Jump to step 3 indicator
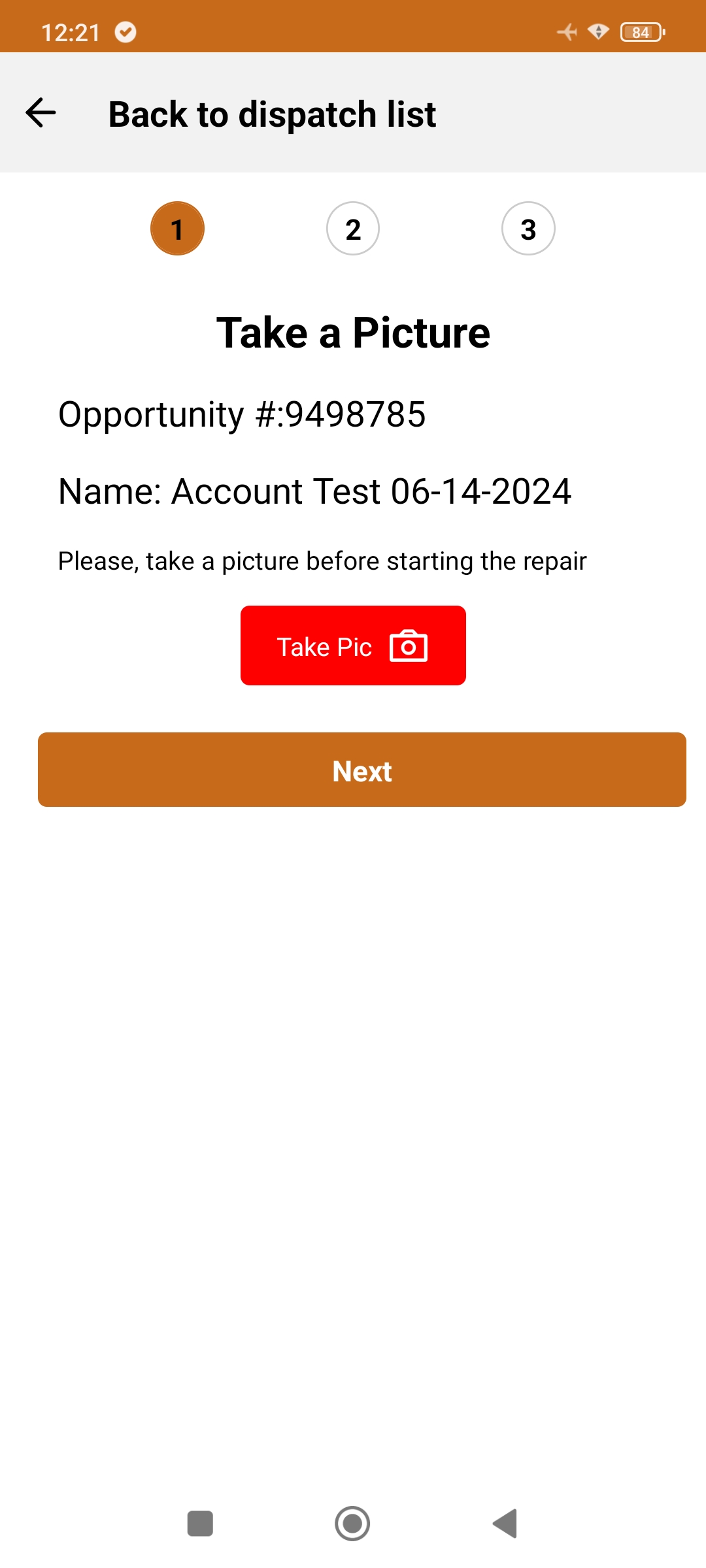Screen dimensions: 706x1568 [528, 229]
